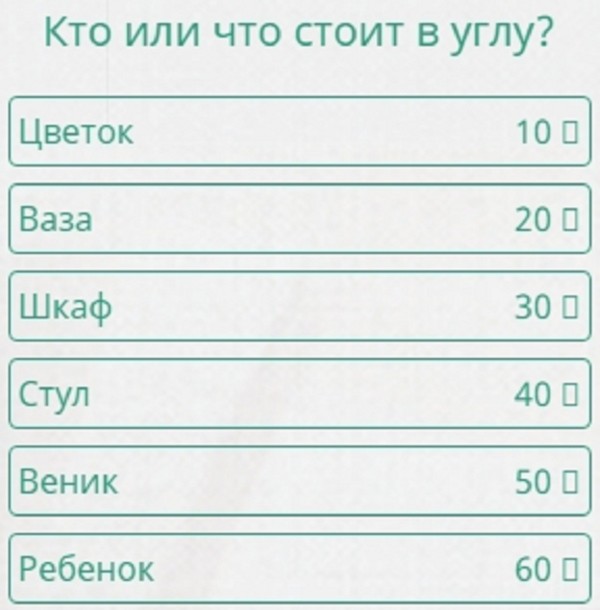600x610 pixels.
Task: Select the Веник answer option
Action: click(x=300, y=481)
